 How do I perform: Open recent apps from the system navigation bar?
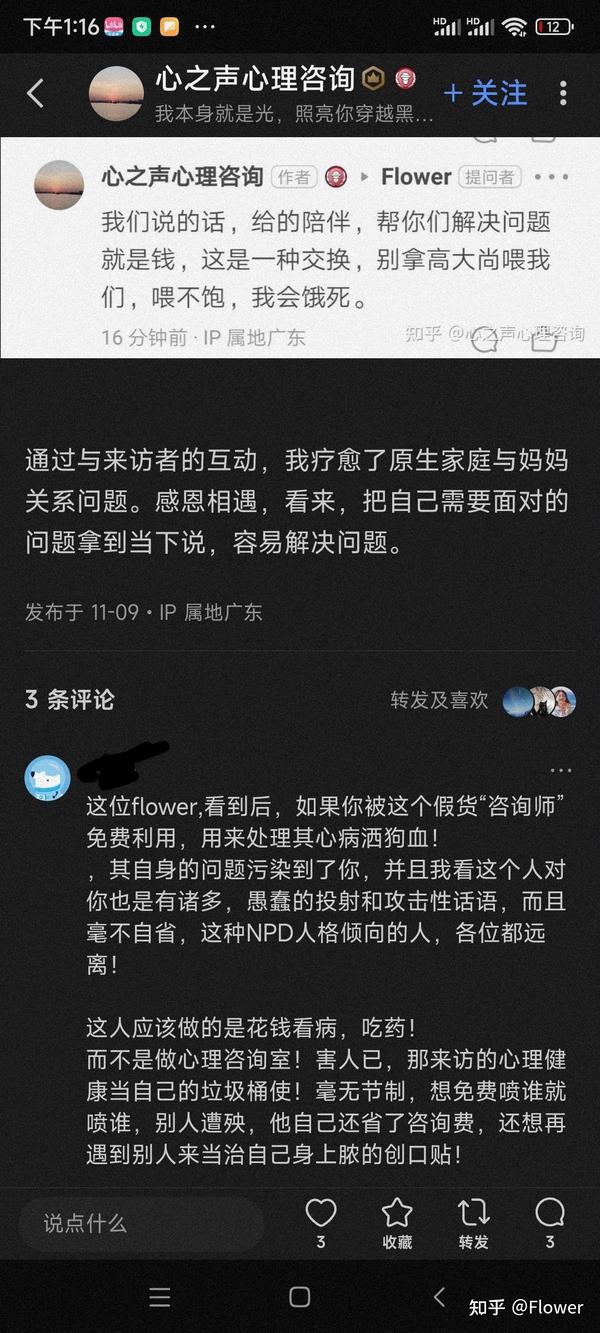[160, 1297]
